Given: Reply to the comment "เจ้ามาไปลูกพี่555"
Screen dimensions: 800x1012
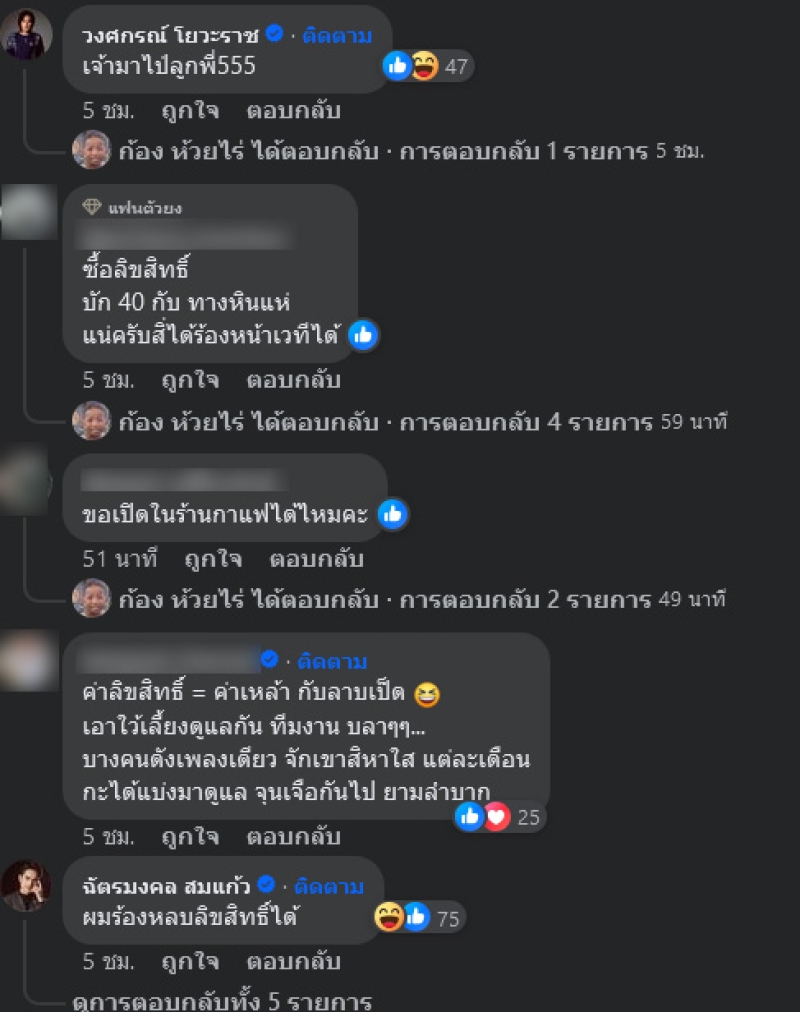Looking at the screenshot, I should 294,110.
